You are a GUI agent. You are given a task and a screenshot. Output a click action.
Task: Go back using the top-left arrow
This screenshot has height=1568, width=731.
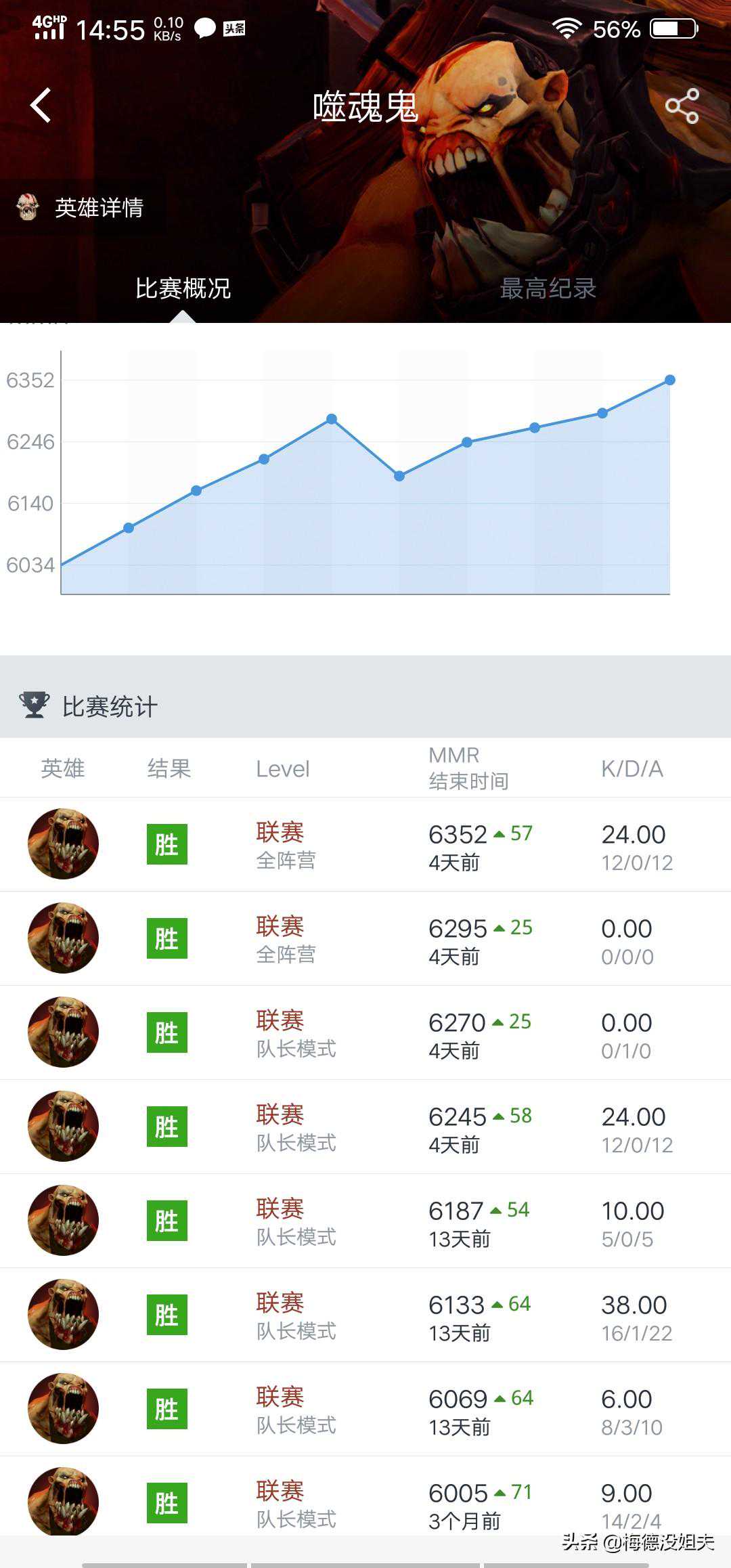tap(41, 106)
